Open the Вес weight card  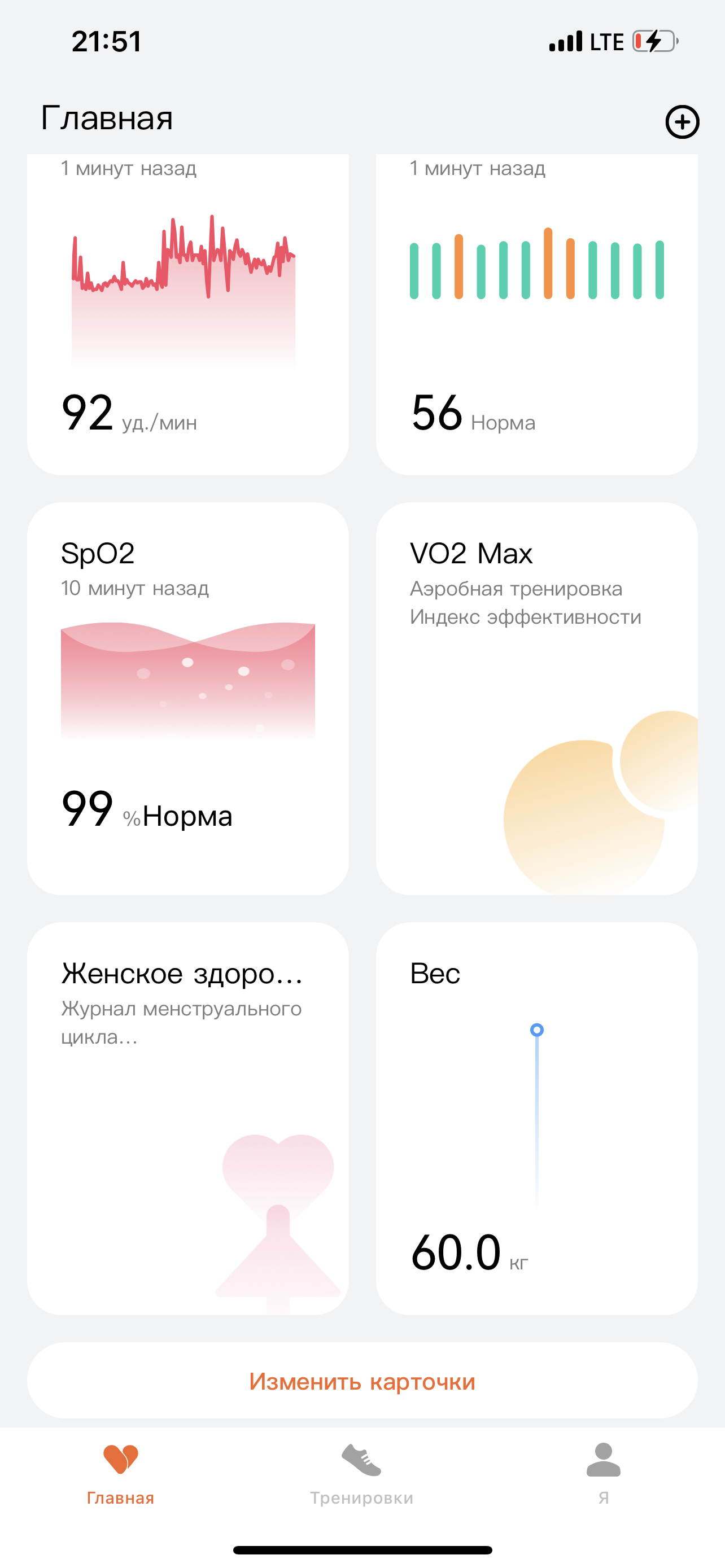pos(536,1118)
